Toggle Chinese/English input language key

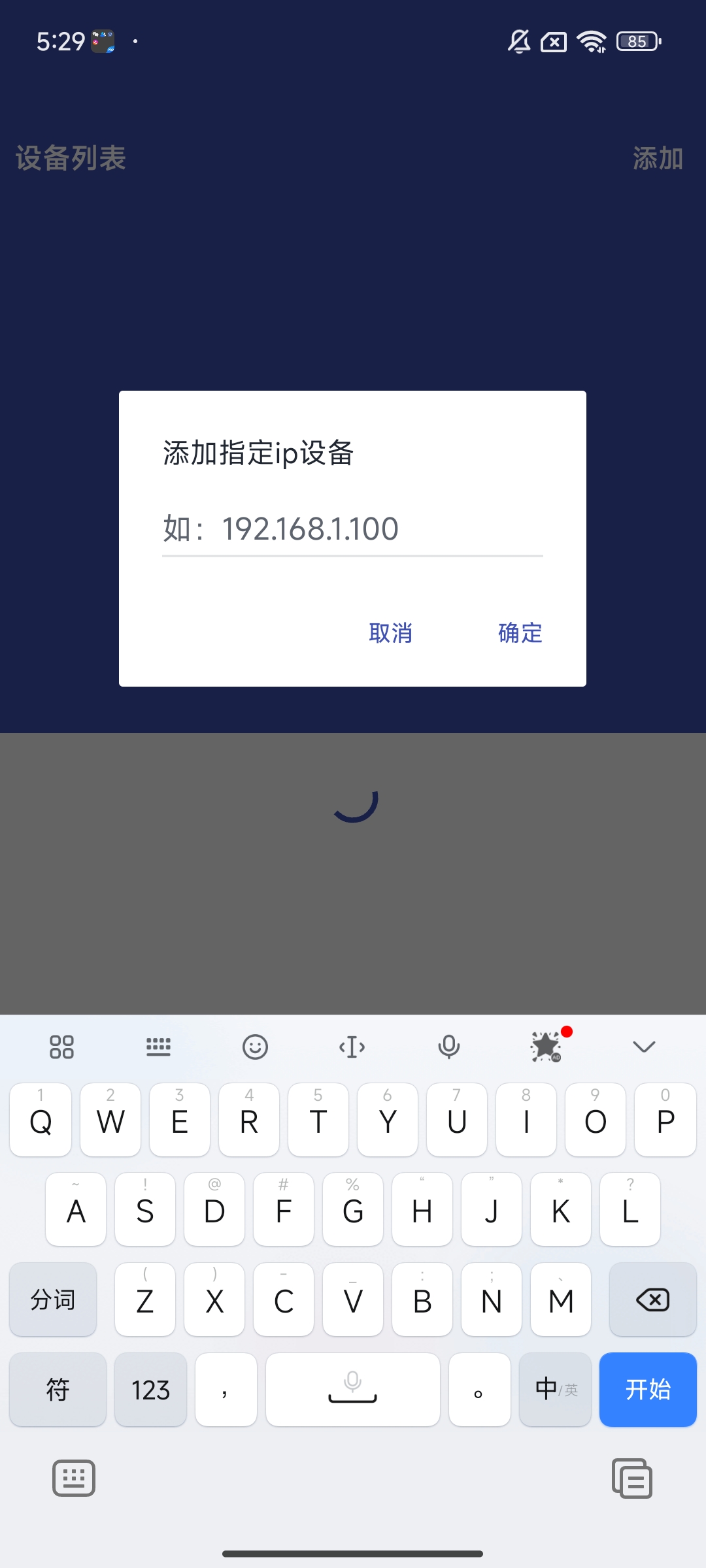(x=556, y=1390)
